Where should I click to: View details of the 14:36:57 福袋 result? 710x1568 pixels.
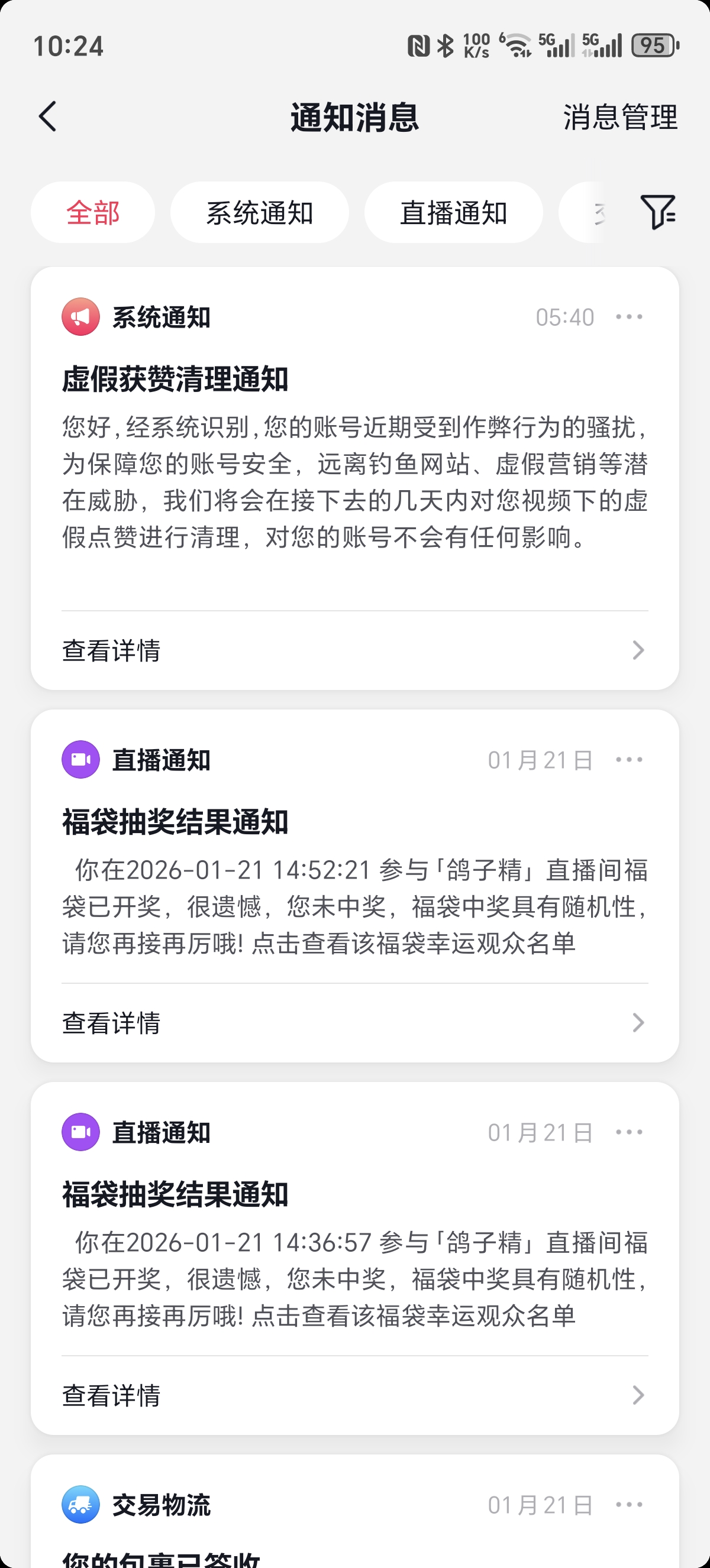tap(354, 1395)
